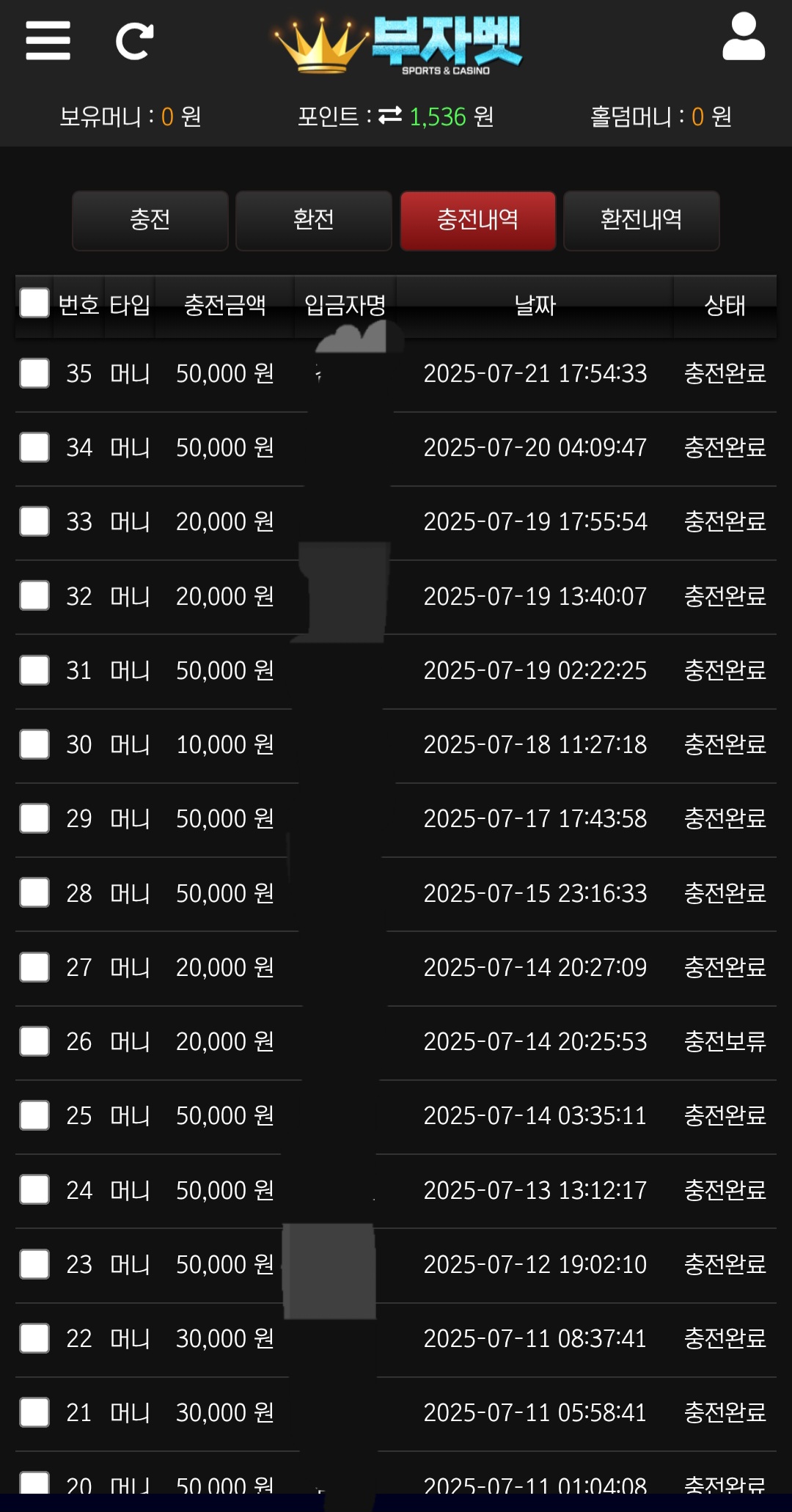Open the user profile icon
This screenshot has width=792, height=1512.
pos(744,37)
